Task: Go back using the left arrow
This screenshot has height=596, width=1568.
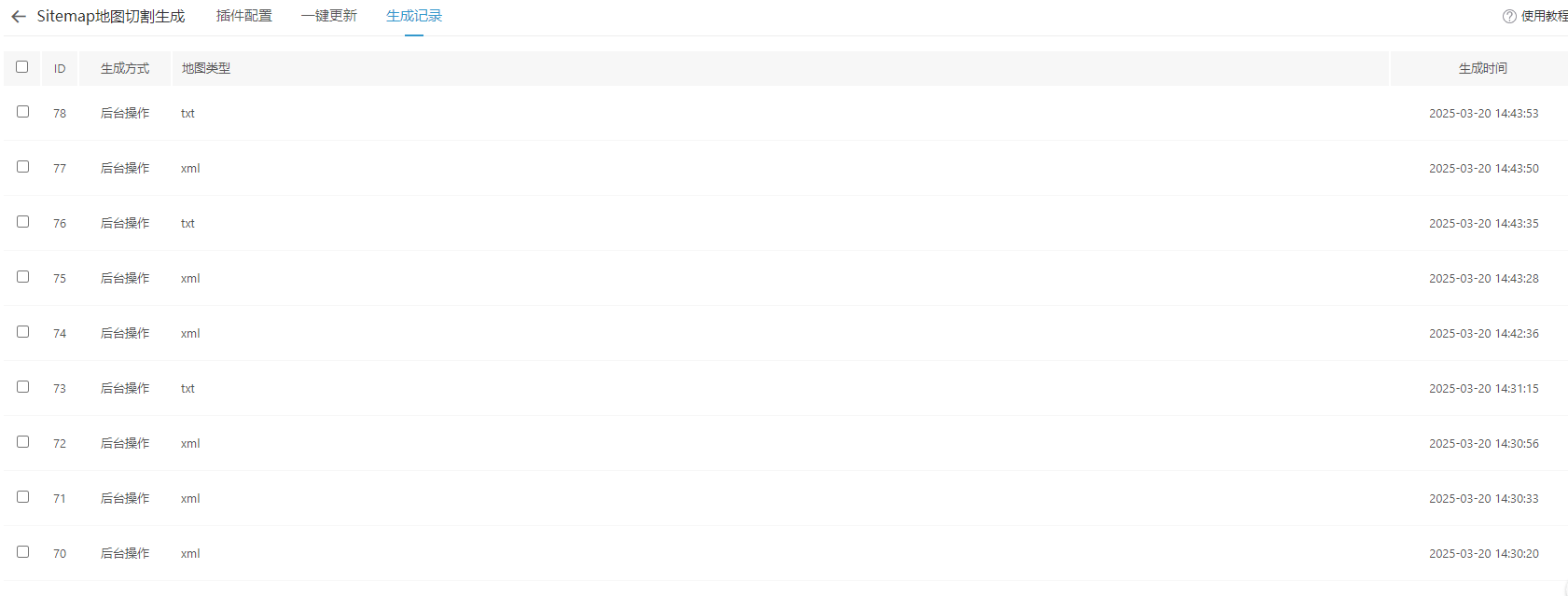Action: click(19, 17)
